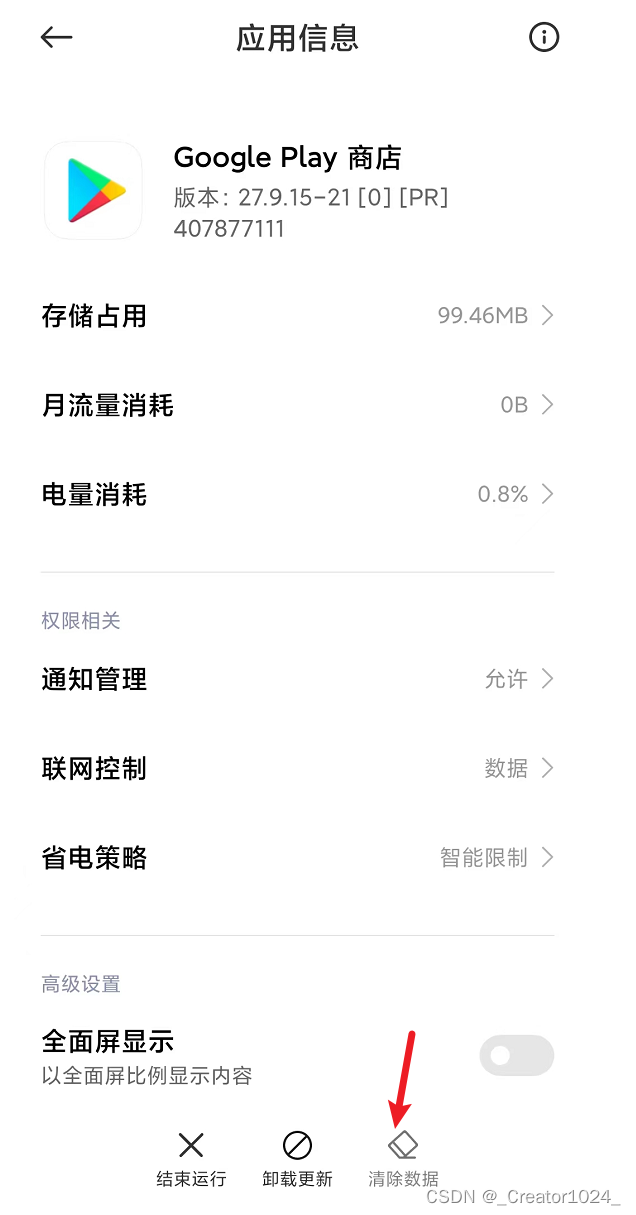This screenshot has height=1215, width=636.
Task: Open the info icon in the header
Action: click(x=543, y=38)
